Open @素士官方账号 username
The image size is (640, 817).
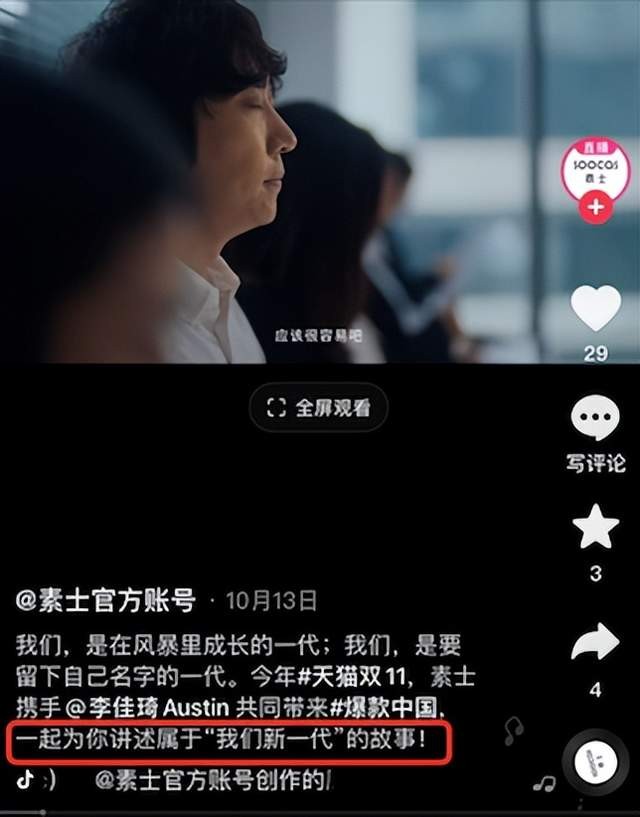[105, 601]
